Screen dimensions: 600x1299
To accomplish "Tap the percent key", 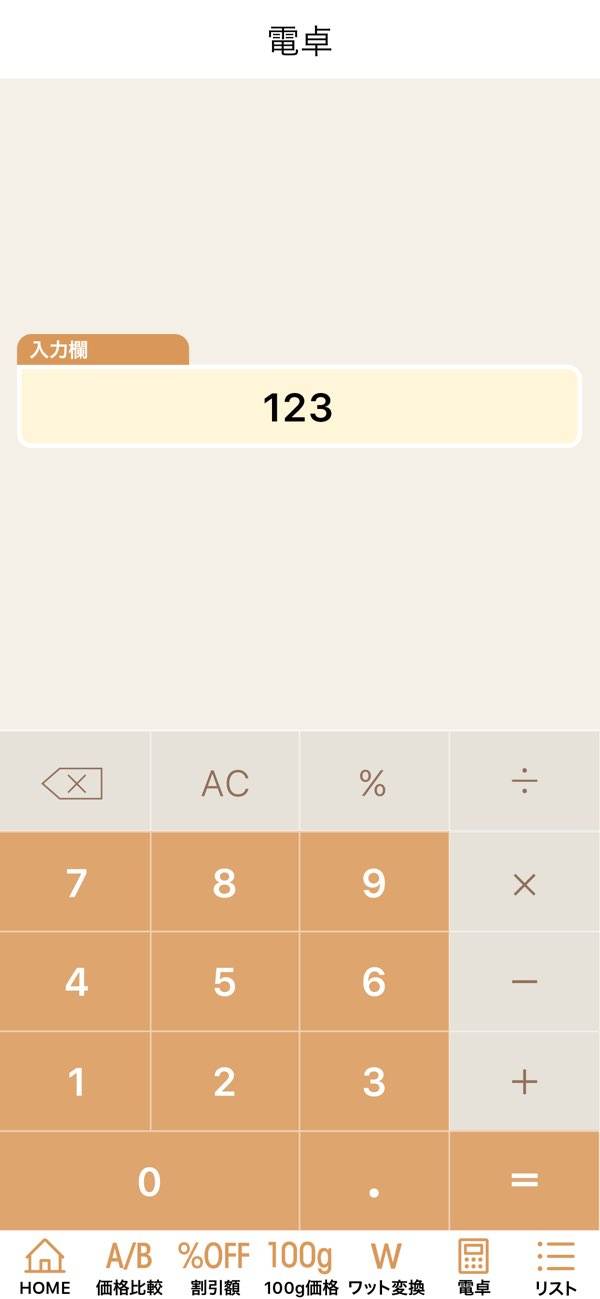I will (373, 783).
